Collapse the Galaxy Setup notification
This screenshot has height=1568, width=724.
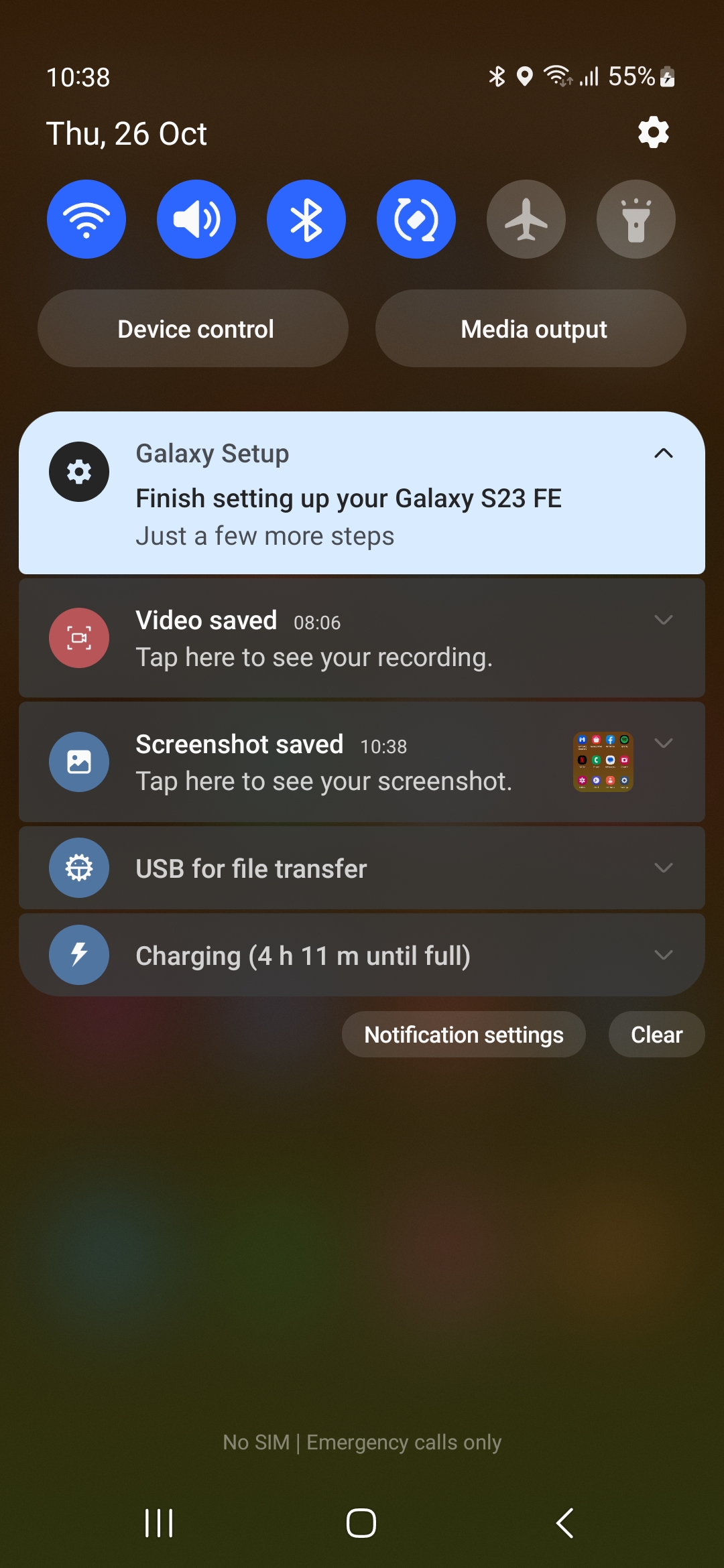tap(663, 454)
